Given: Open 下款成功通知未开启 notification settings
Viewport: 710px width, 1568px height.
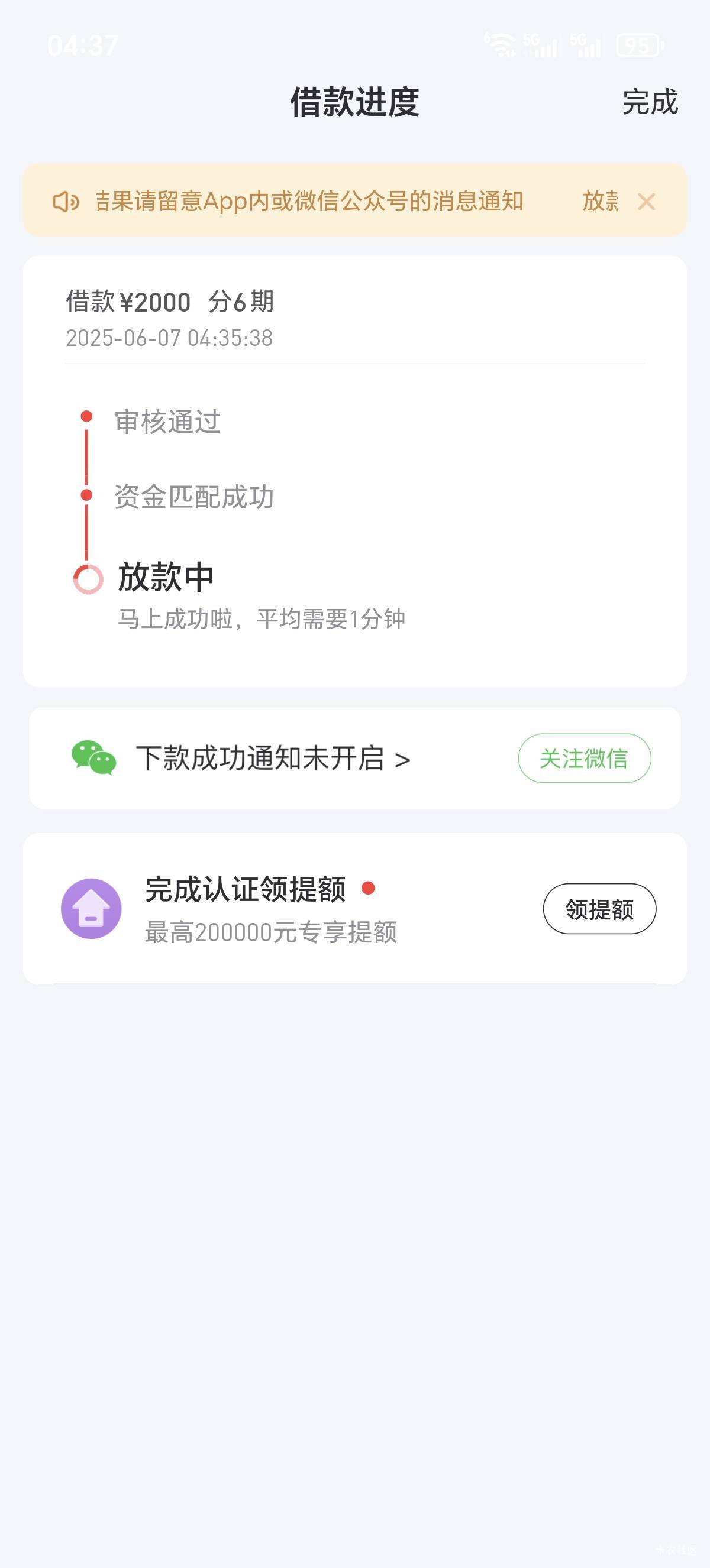Looking at the screenshot, I should click(x=273, y=759).
